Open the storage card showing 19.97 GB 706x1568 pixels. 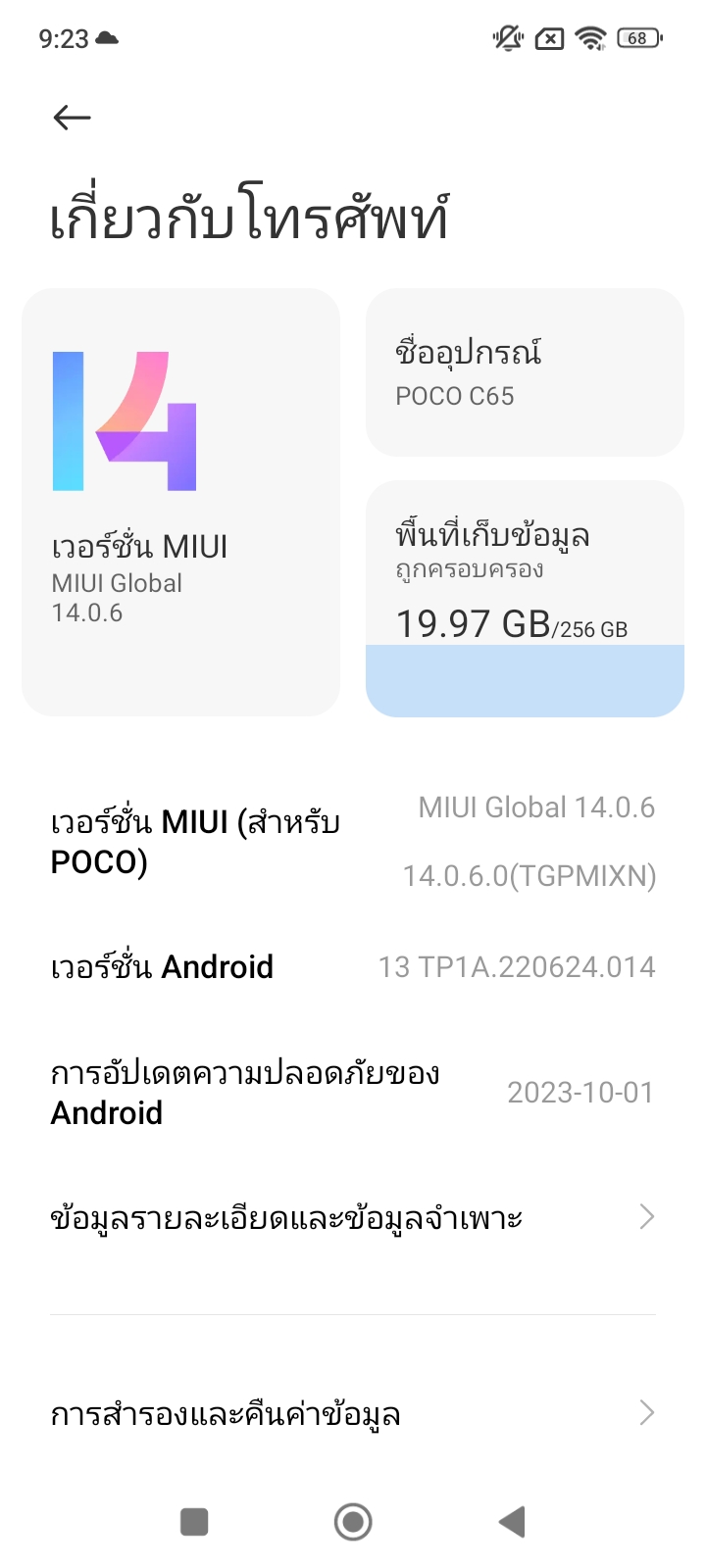click(x=525, y=599)
